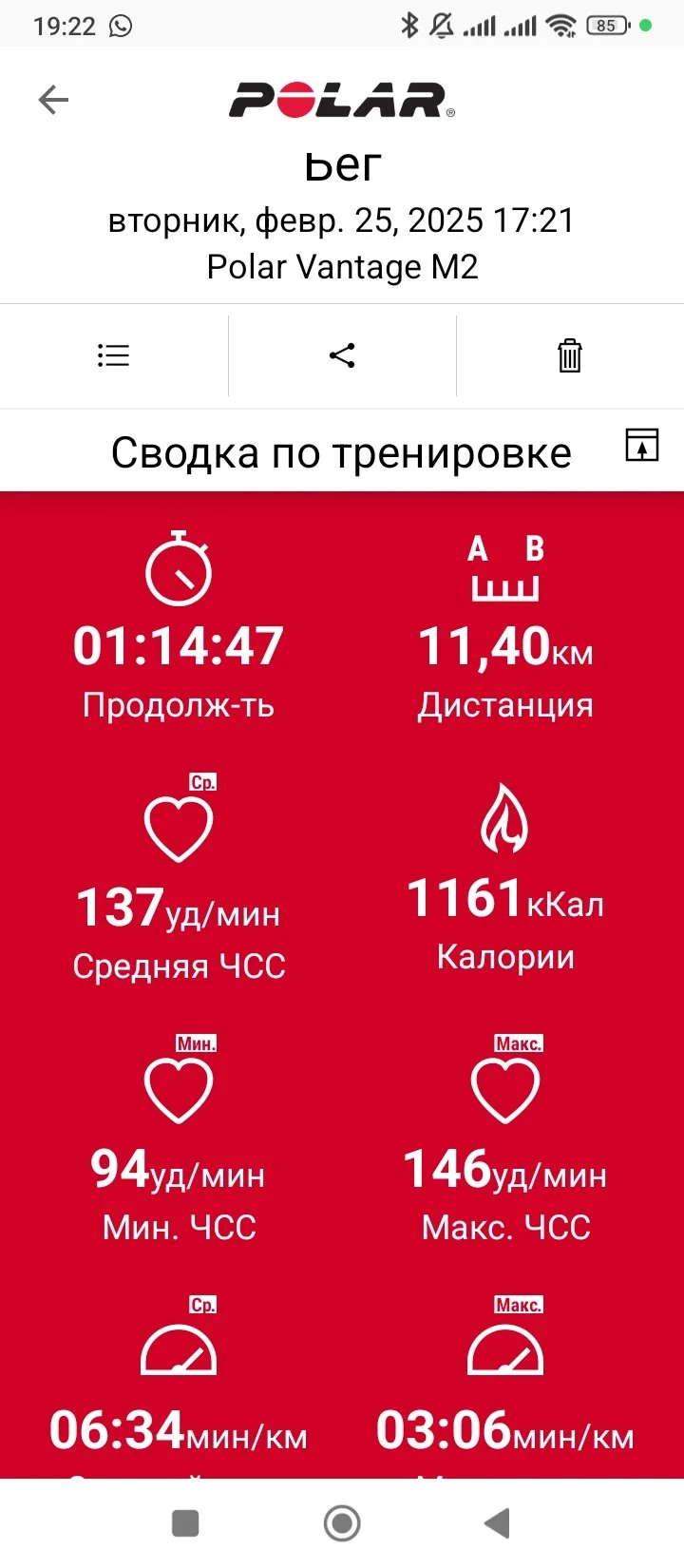
Task: Open recent apps from navigation bar
Action: (185, 1522)
